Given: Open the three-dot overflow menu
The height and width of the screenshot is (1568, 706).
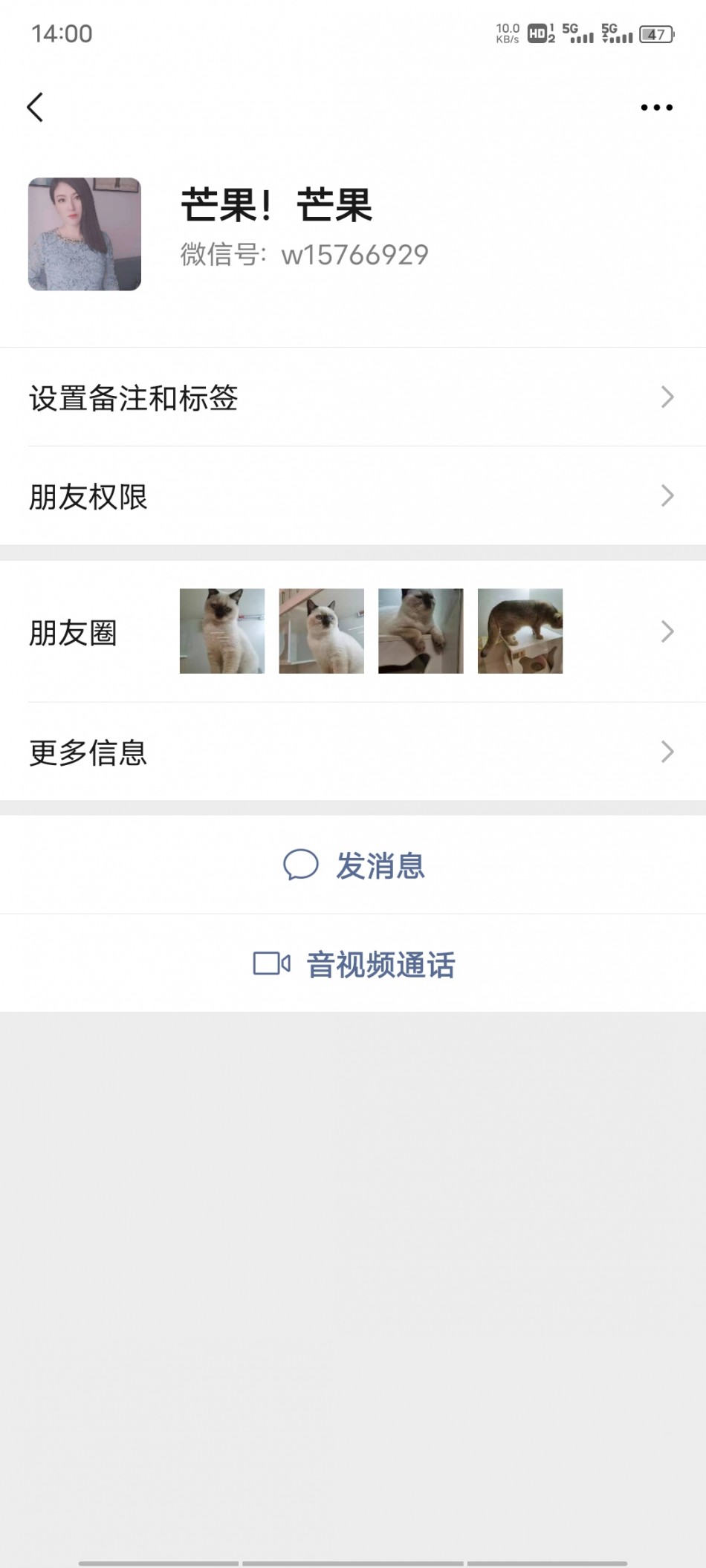Looking at the screenshot, I should pyautogui.click(x=656, y=108).
